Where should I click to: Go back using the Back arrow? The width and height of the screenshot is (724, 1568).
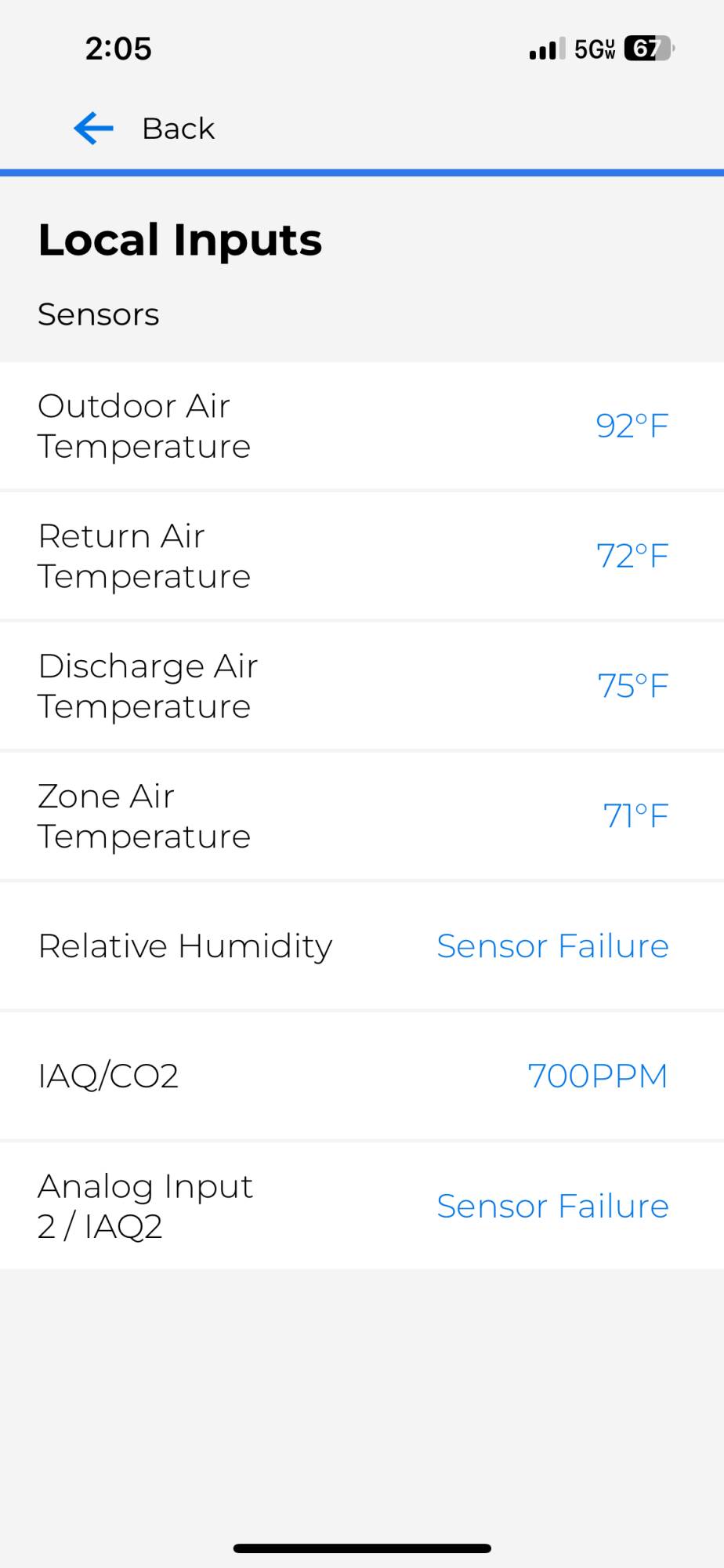[x=94, y=129]
